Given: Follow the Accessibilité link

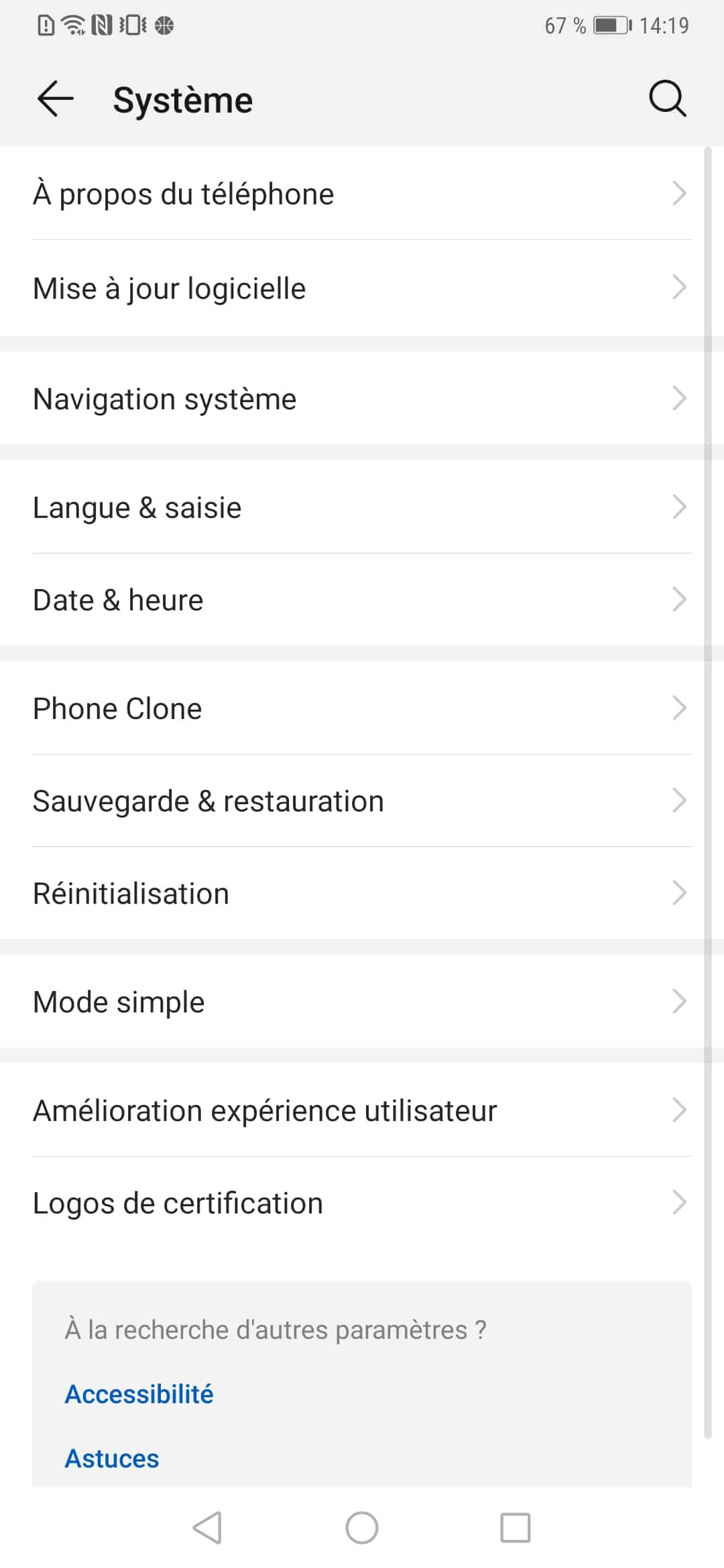Looking at the screenshot, I should (x=139, y=1394).
